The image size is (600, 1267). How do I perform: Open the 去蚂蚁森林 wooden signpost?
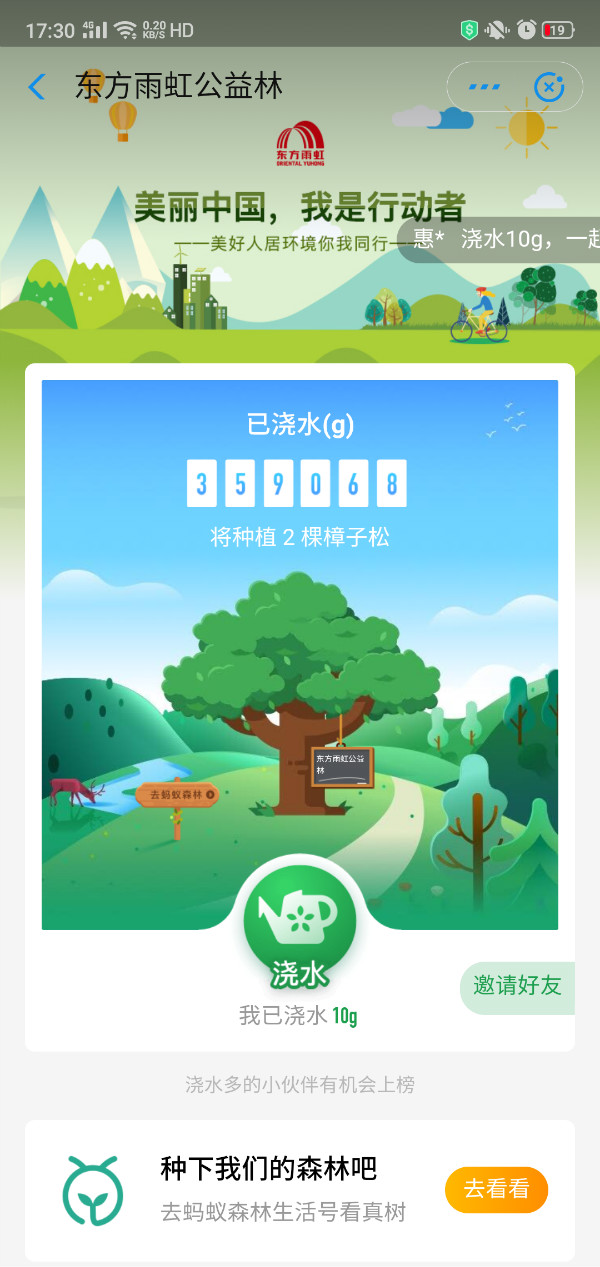(177, 796)
